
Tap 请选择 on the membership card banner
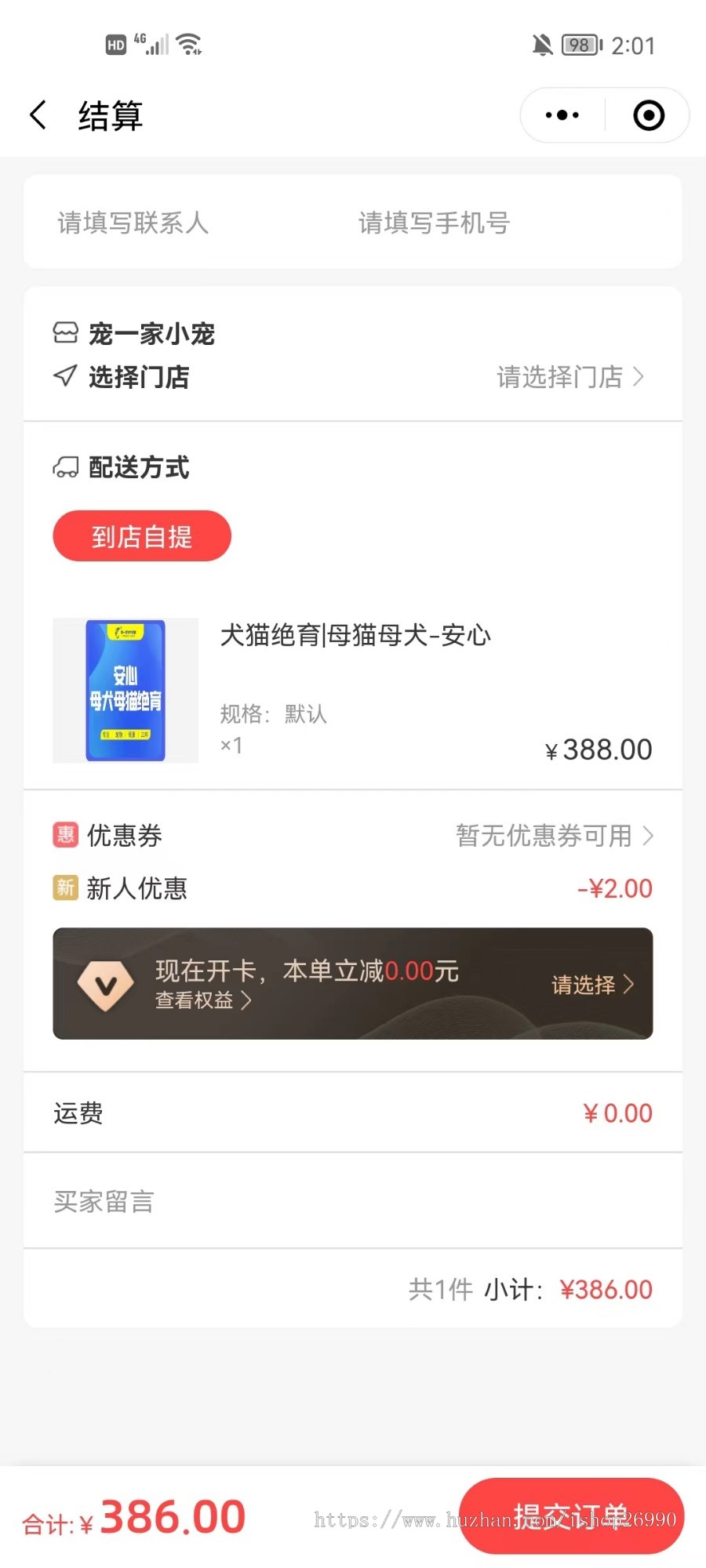pyautogui.click(x=591, y=985)
